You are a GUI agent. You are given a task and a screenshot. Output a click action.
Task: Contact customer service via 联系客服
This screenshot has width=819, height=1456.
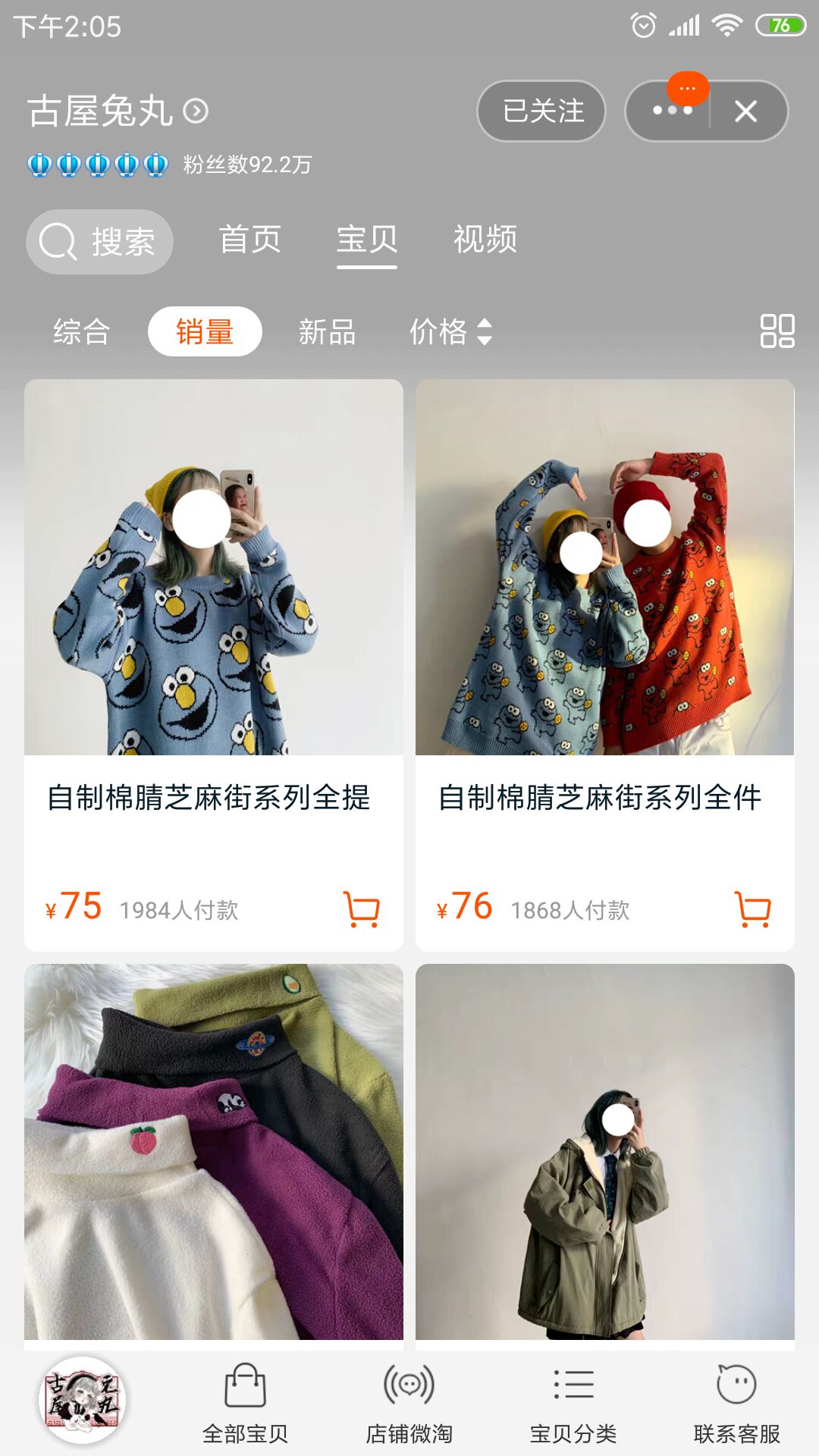736,1401
